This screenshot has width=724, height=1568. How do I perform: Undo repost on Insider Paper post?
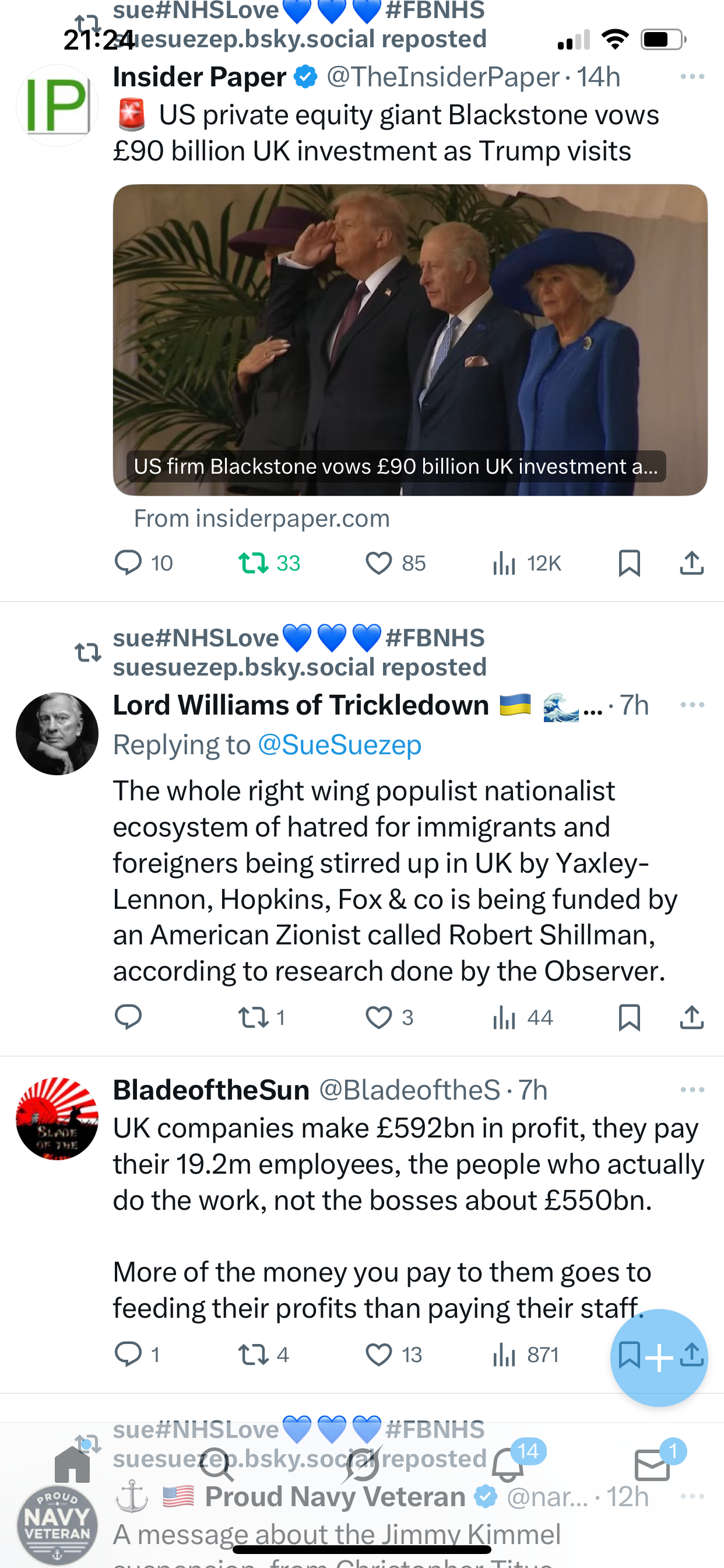coord(254,563)
